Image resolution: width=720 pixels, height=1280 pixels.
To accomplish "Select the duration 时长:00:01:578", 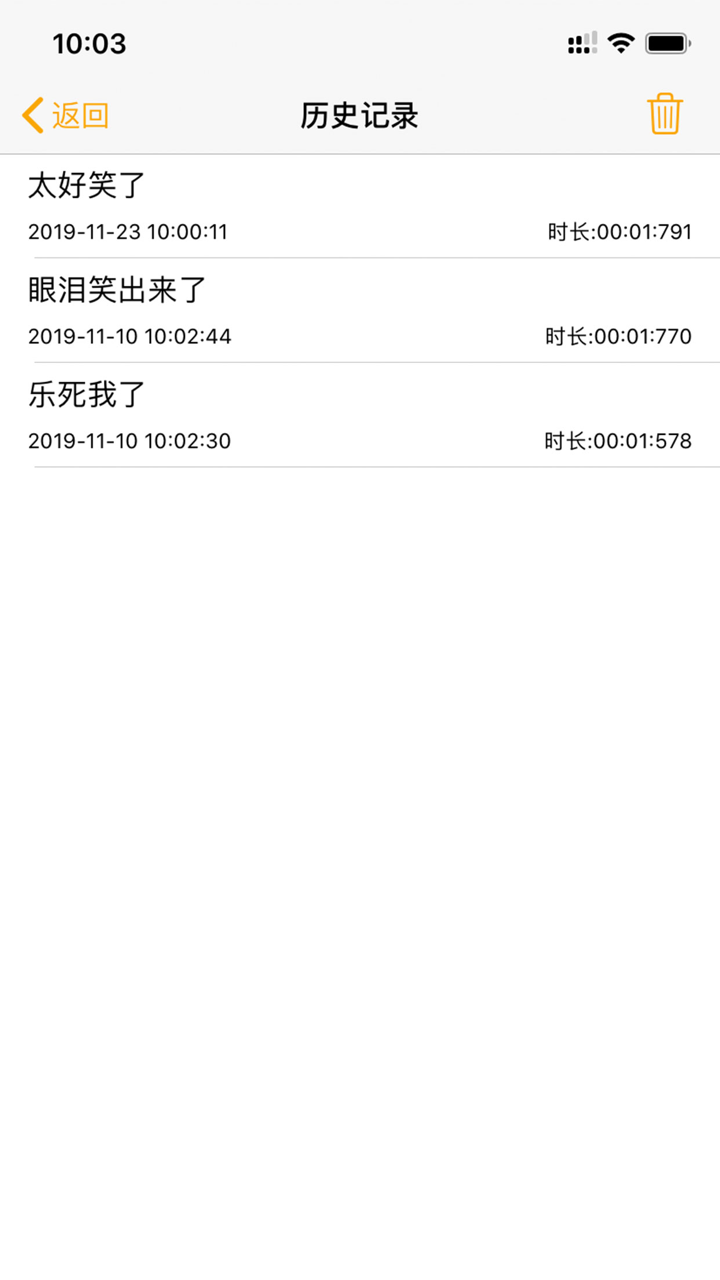I will pyautogui.click(x=618, y=440).
